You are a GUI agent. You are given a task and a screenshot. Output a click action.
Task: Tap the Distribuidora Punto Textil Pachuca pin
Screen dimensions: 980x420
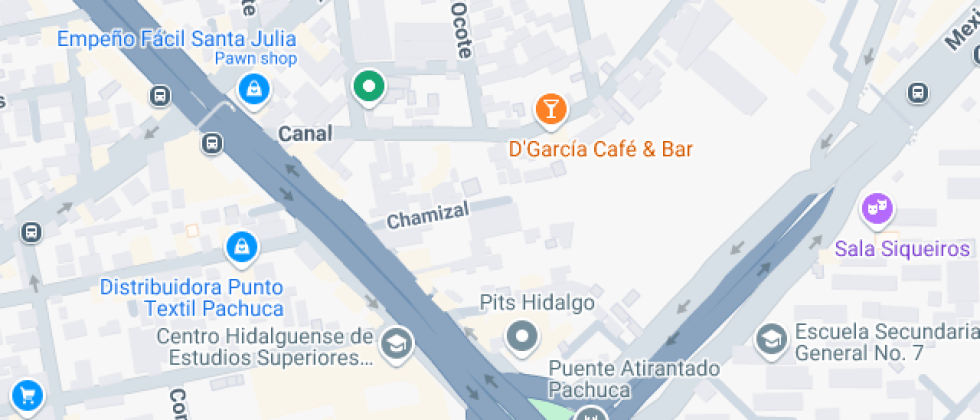(240, 246)
